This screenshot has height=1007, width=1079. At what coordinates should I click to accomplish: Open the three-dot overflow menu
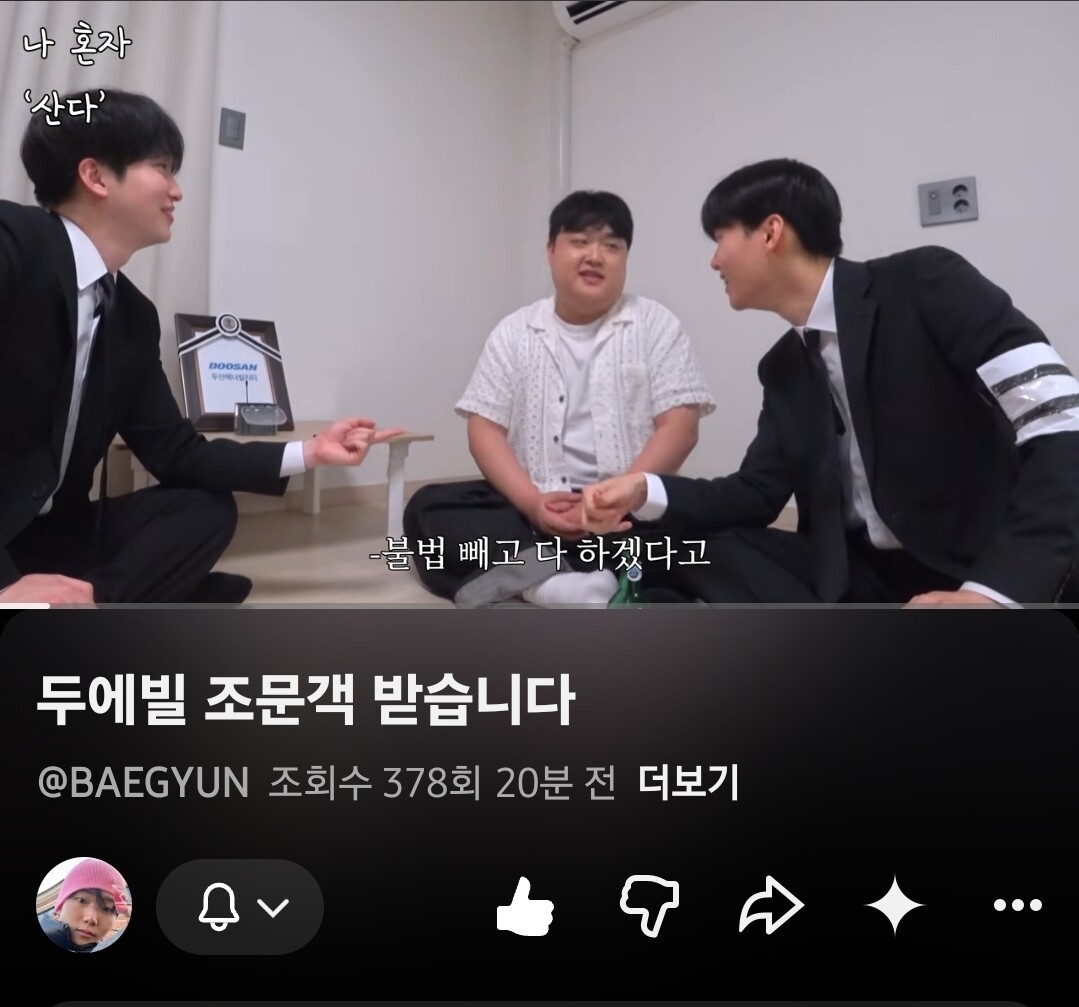(1018, 905)
